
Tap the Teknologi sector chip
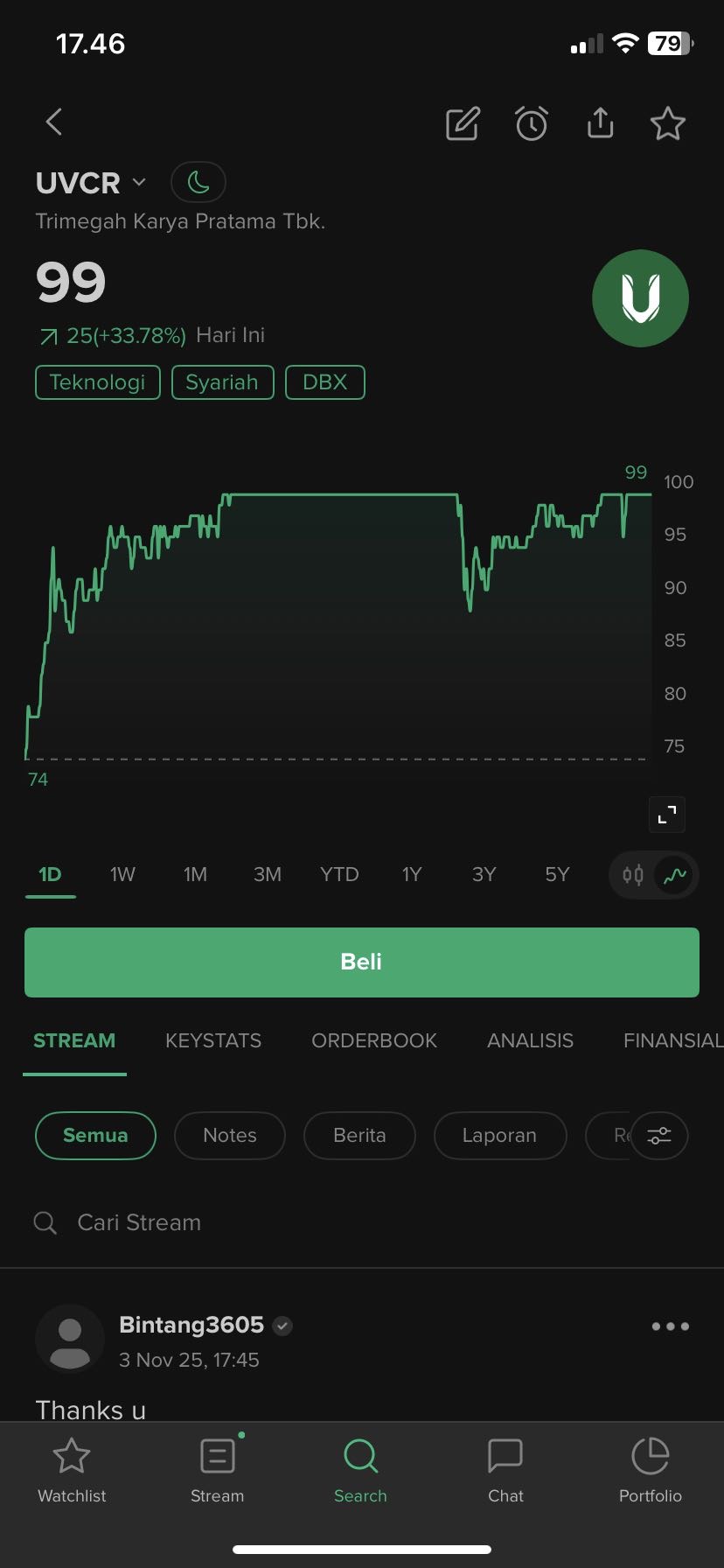tap(98, 382)
